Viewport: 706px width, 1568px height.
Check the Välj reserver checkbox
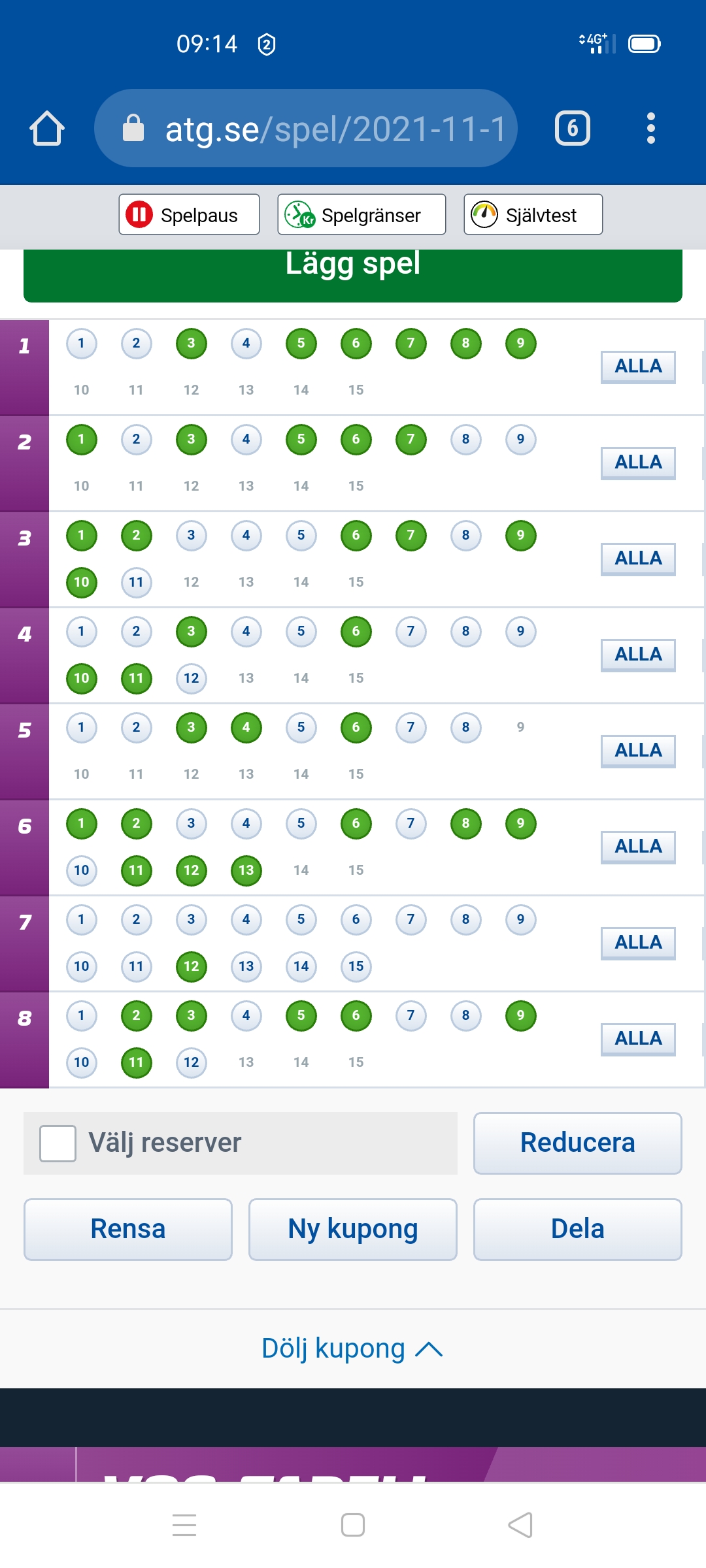(58, 1143)
